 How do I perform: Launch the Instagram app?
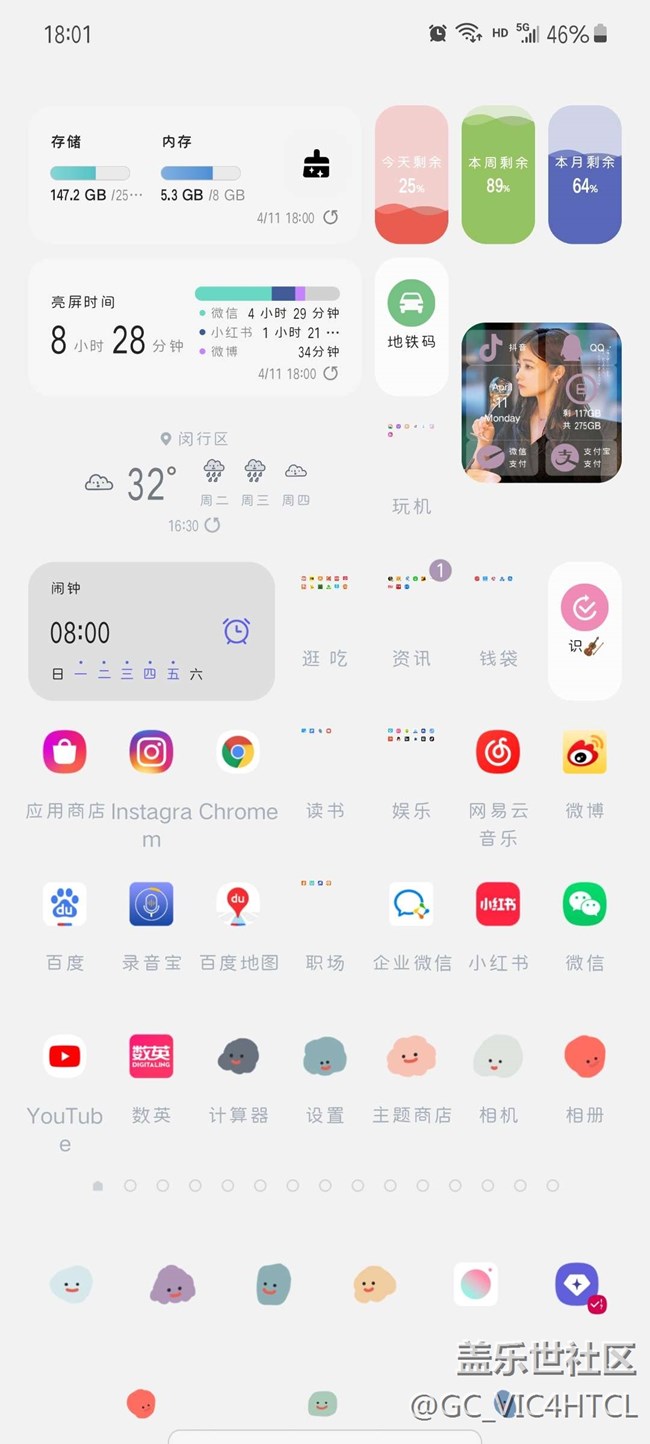click(x=151, y=753)
